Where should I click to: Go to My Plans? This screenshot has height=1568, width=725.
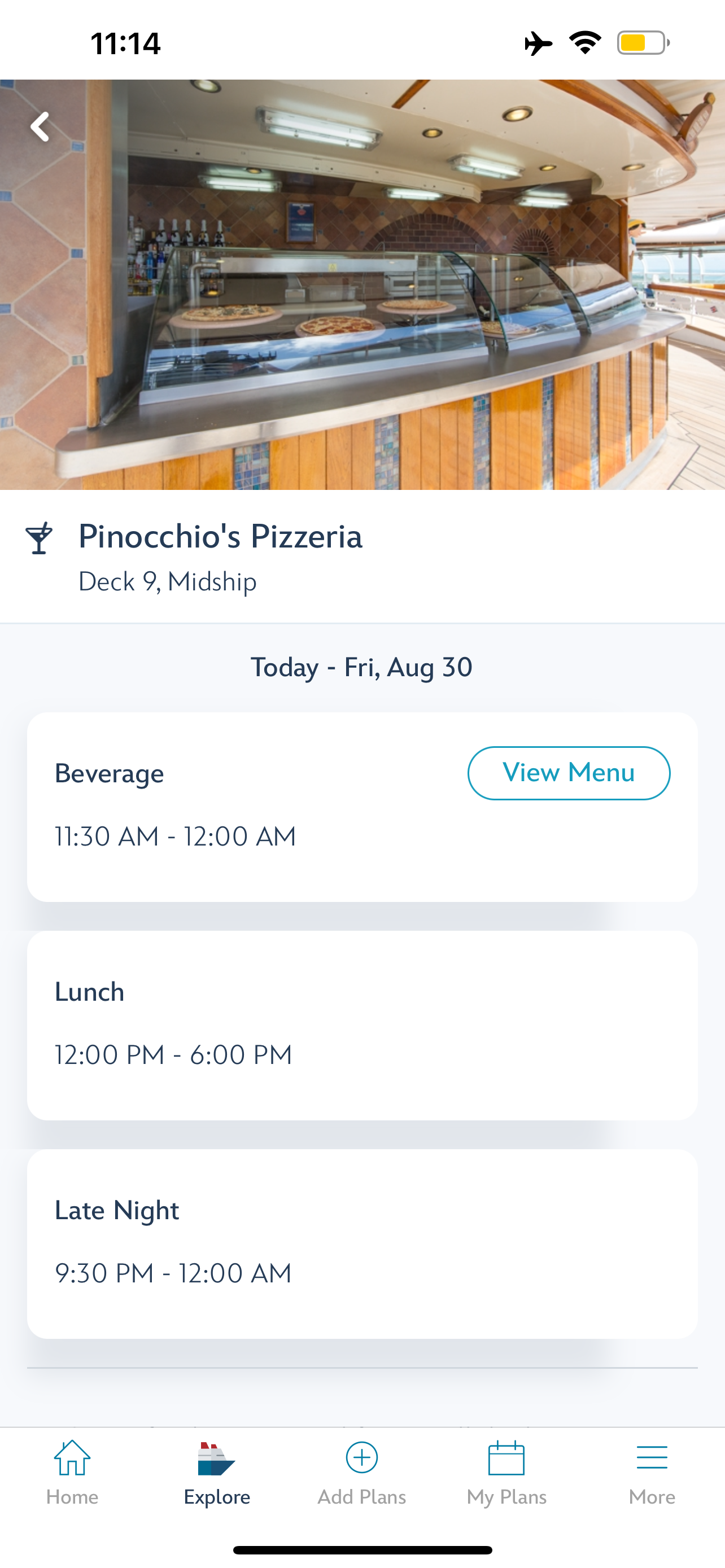(506, 1472)
